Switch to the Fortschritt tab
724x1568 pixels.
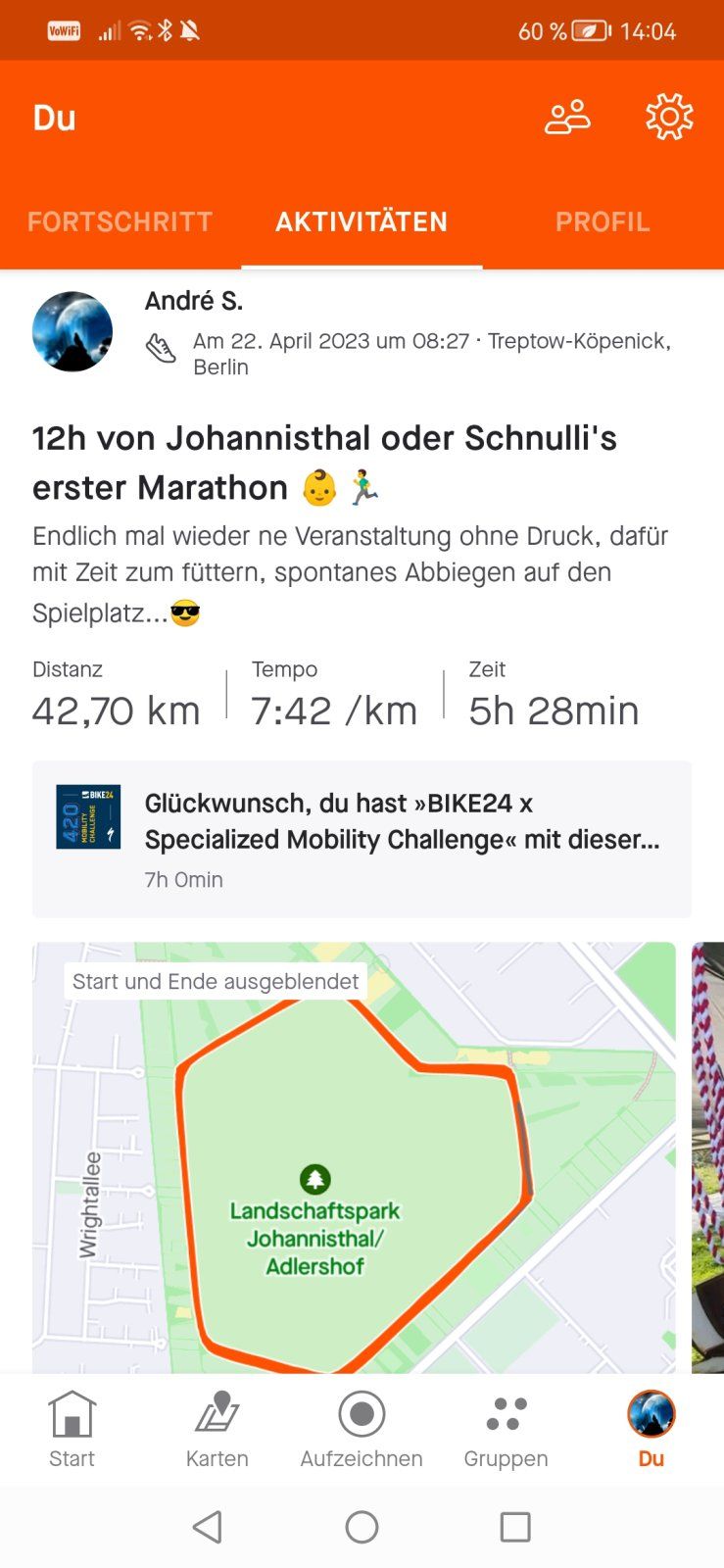pyautogui.click(x=120, y=221)
